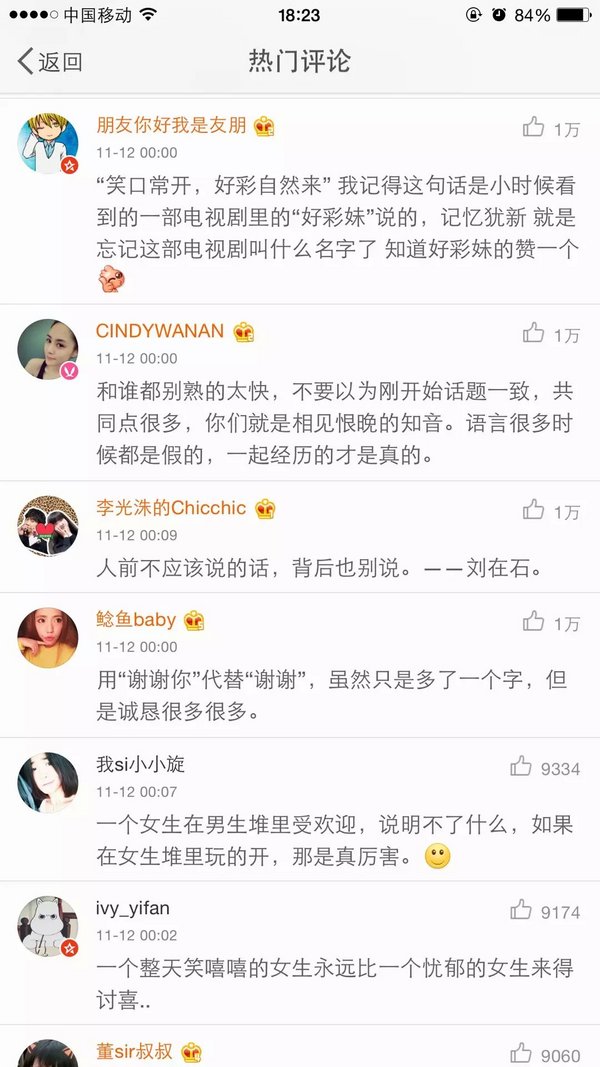Viewport: 600px width, 1067px height.
Task: Open the username link ivy_yifan
Action: click(x=133, y=909)
